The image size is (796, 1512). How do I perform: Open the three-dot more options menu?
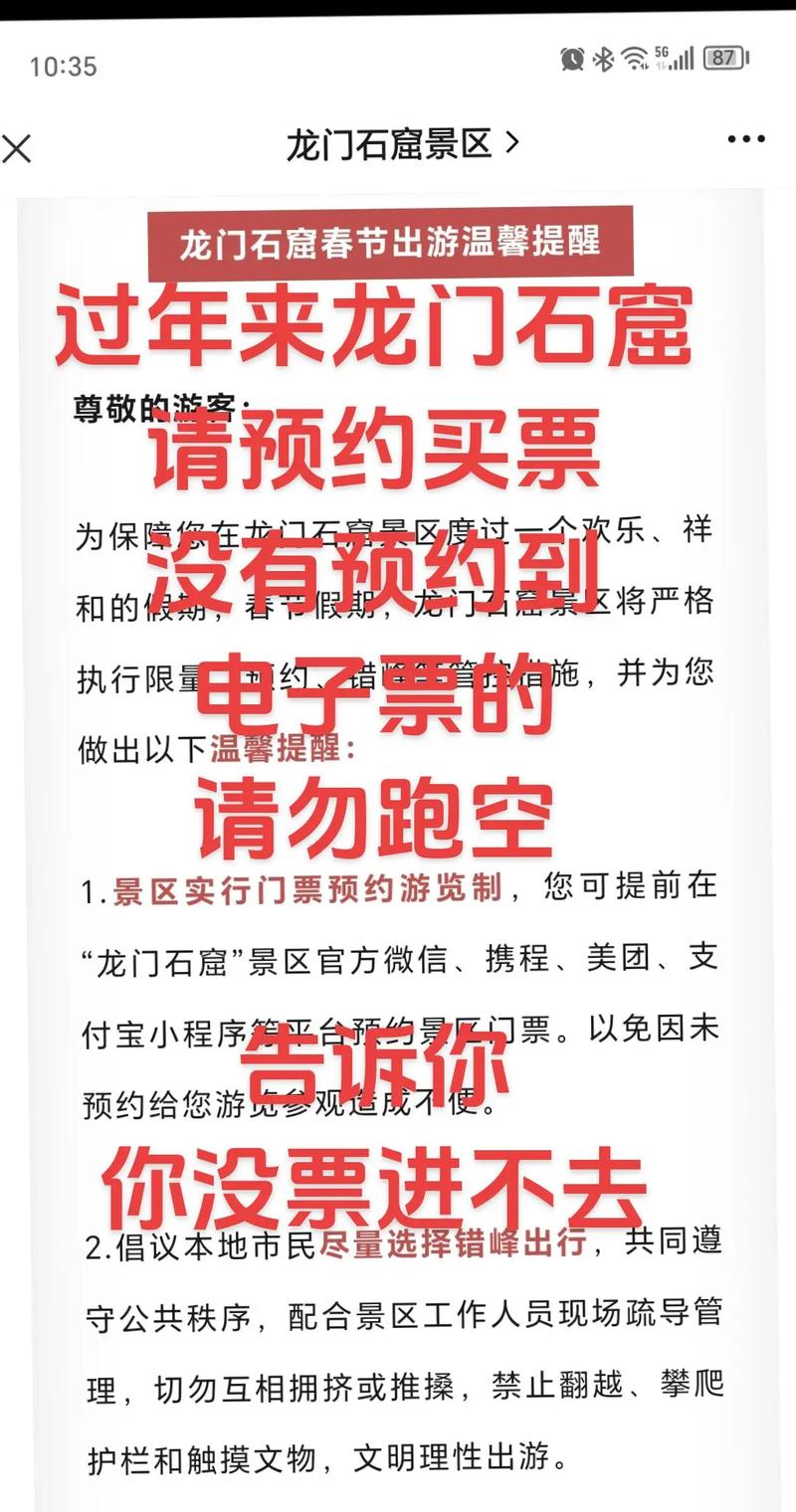click(745, 140)
